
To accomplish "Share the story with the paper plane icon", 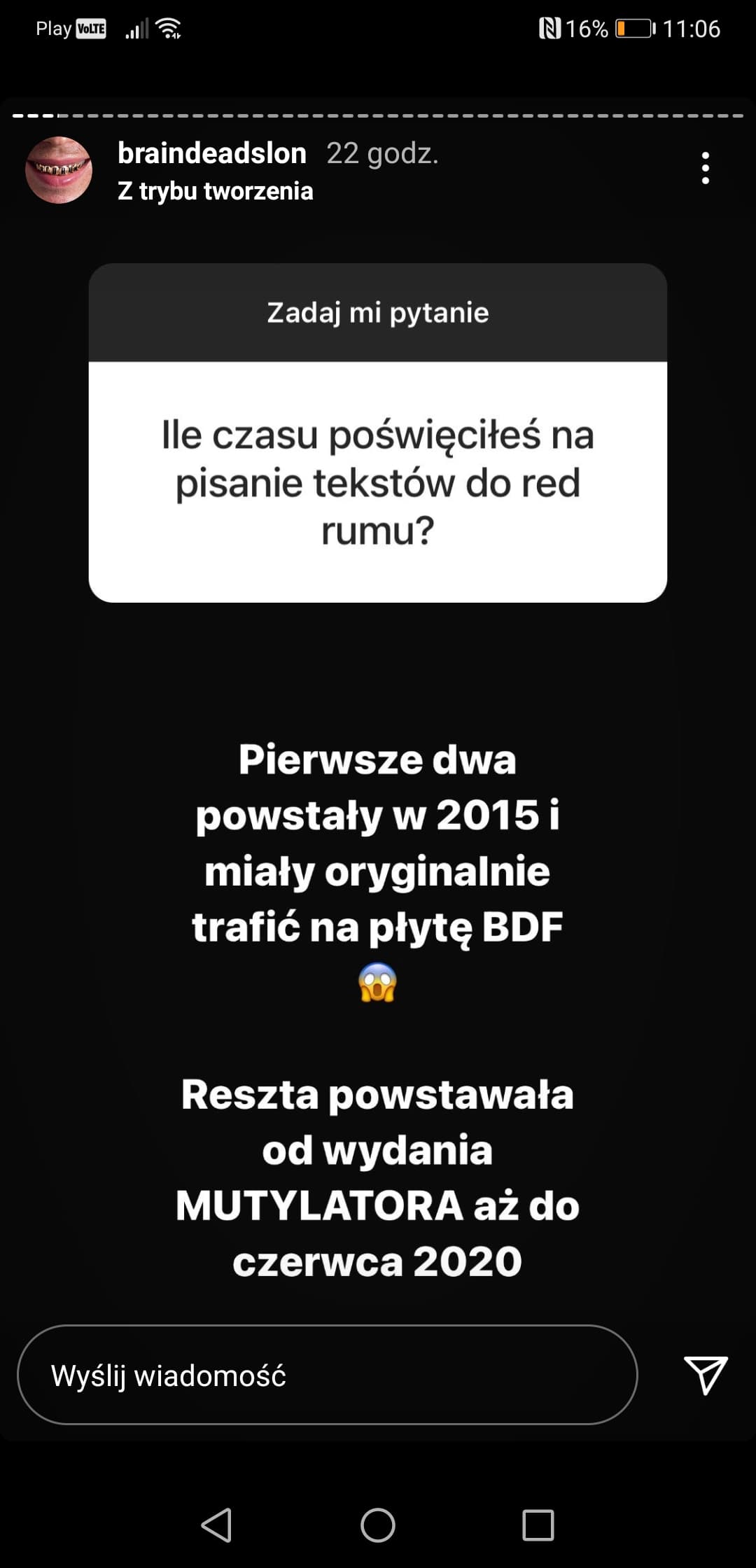I will pos(706,1375).
